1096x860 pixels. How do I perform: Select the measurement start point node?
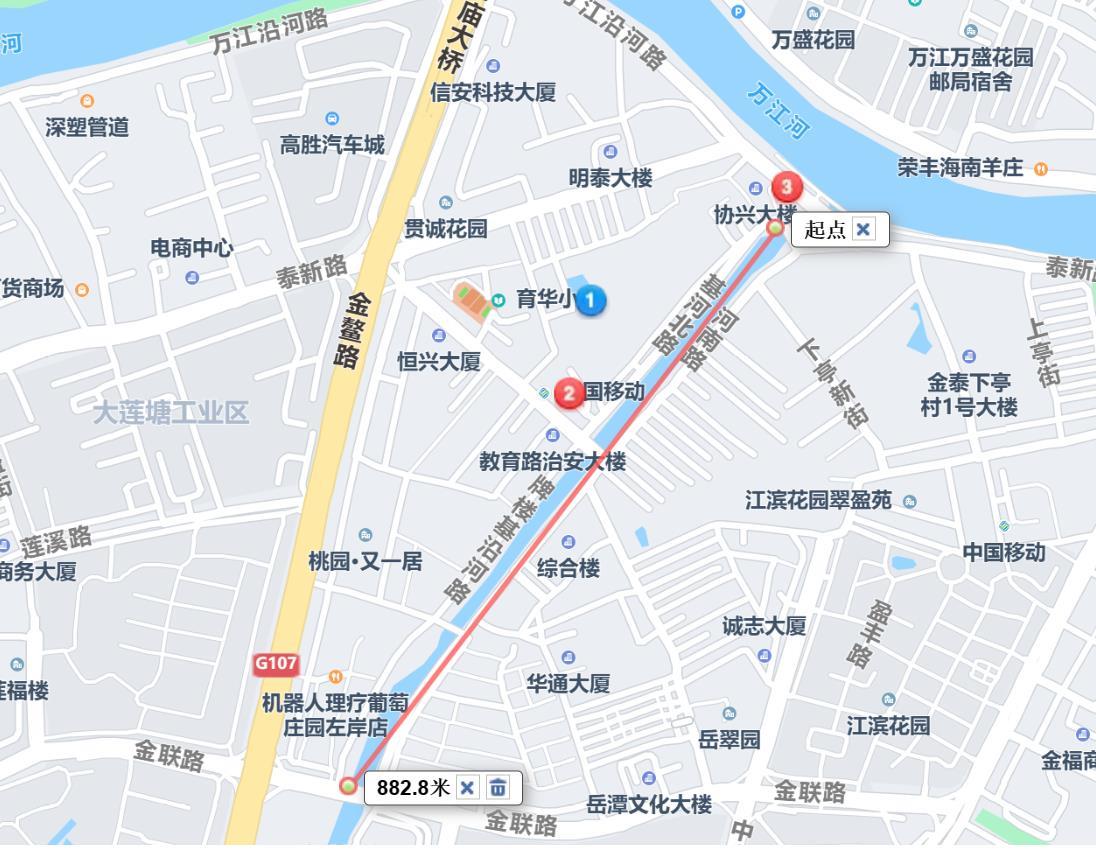[775, 228]
